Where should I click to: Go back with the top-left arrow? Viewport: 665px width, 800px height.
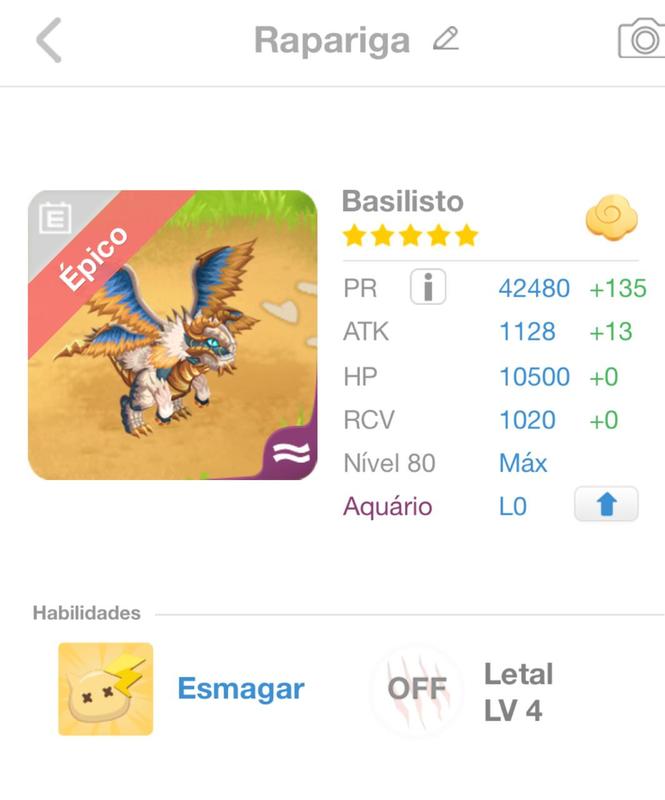click(48, 41)
